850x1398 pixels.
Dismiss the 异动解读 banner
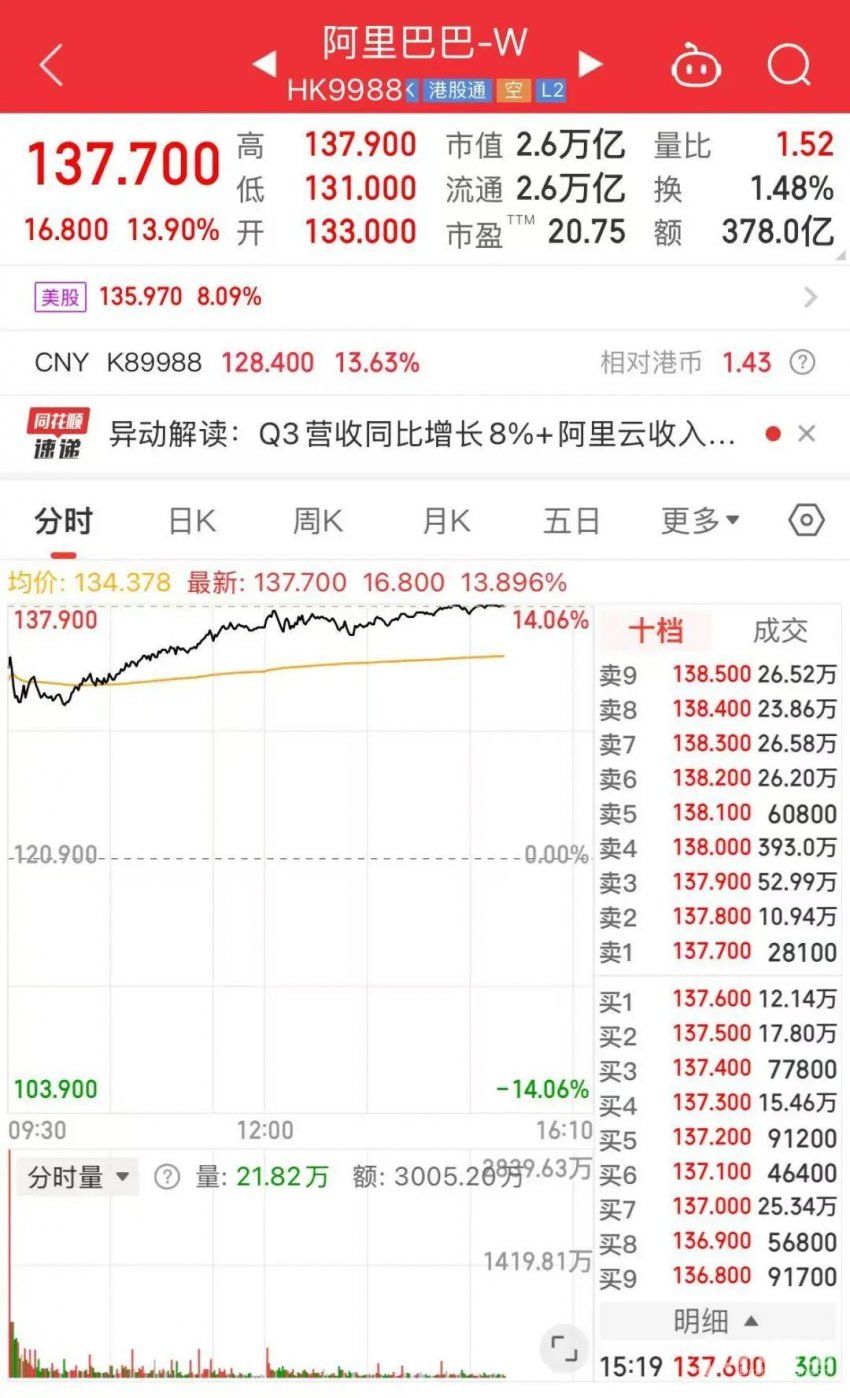807,434
